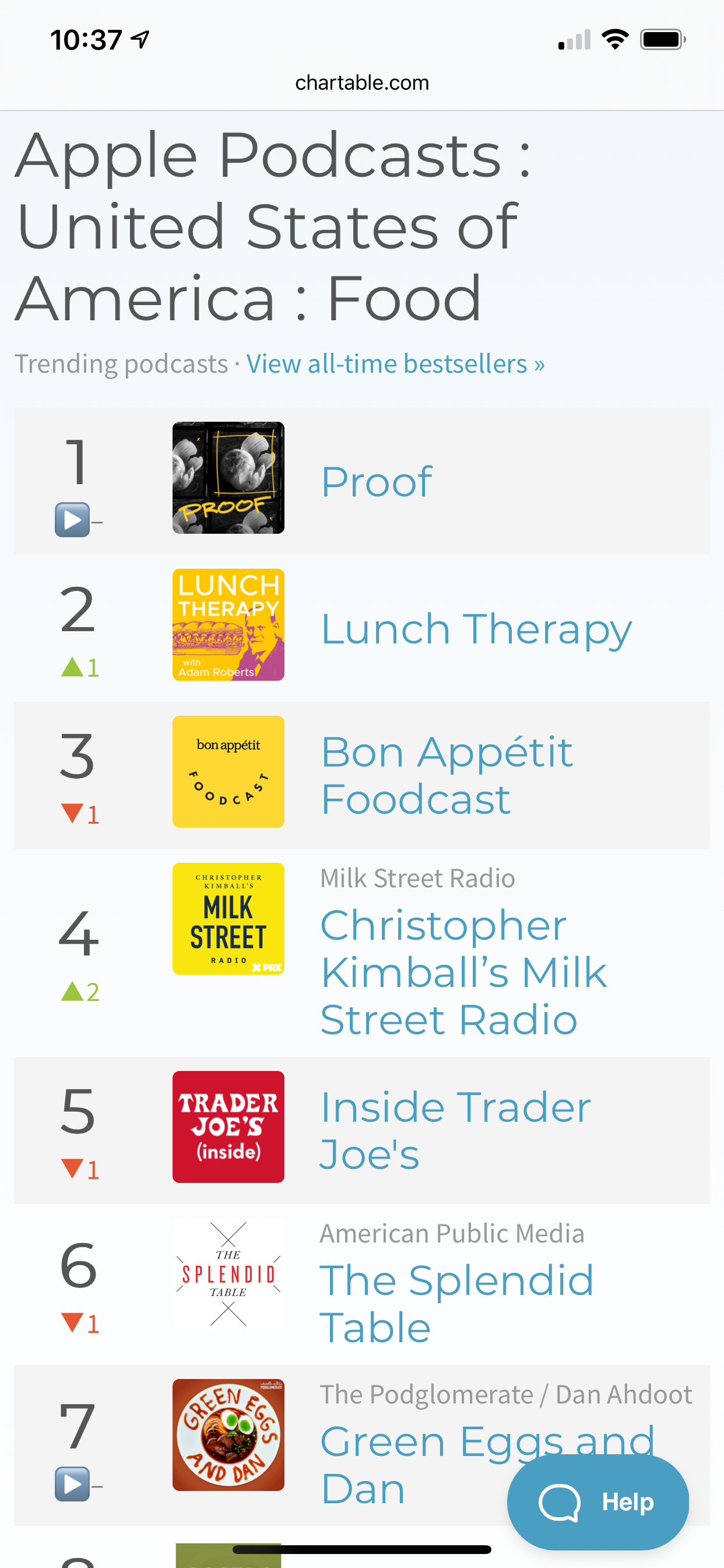This screenshot has height=1568, width=724.
Task: Tap The Splendid Table cover art
Action: tap(228, 1274)
